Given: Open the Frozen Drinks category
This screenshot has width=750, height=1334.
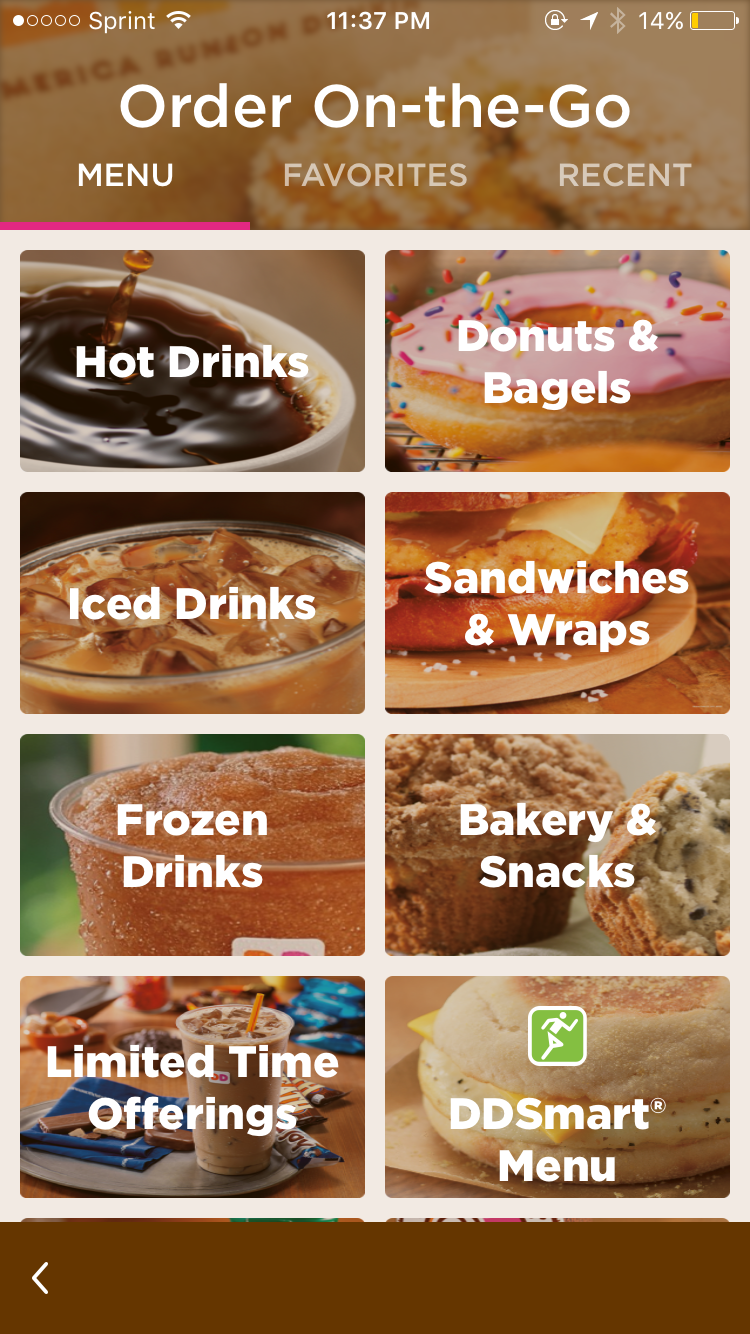Looking at the screenshot, I should click(x=192, y=845).
